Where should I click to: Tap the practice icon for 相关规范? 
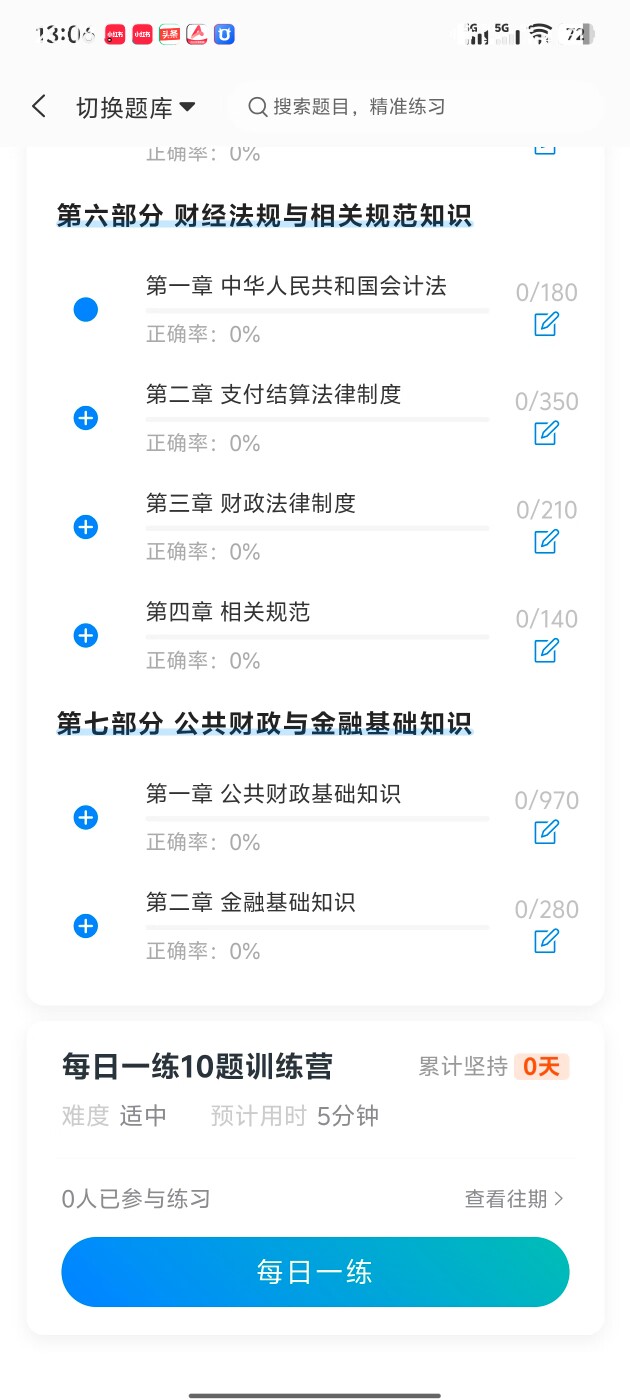pyautogui.click(x=546, y=651)
